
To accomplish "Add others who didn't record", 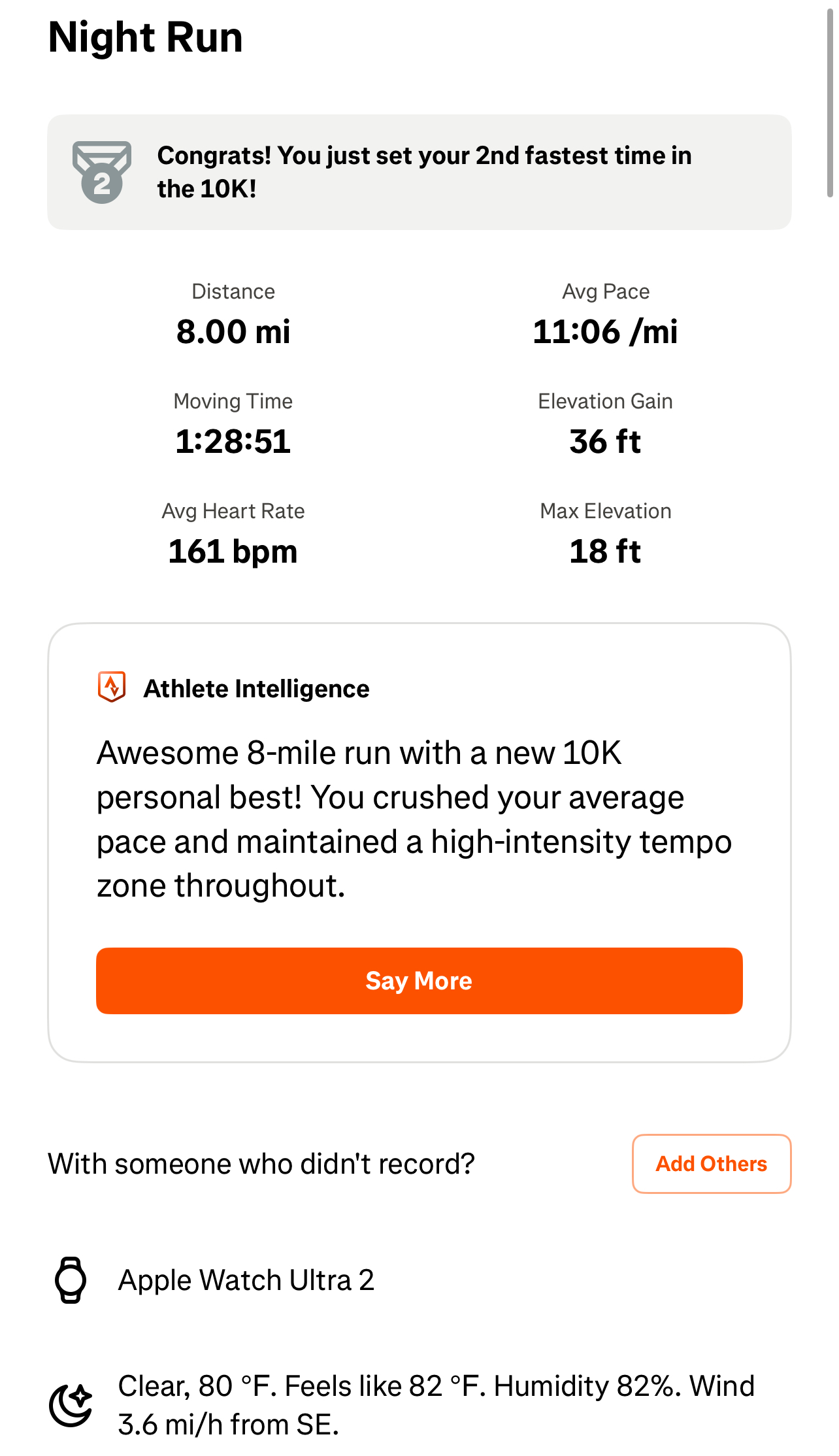I will [711, 1163].
